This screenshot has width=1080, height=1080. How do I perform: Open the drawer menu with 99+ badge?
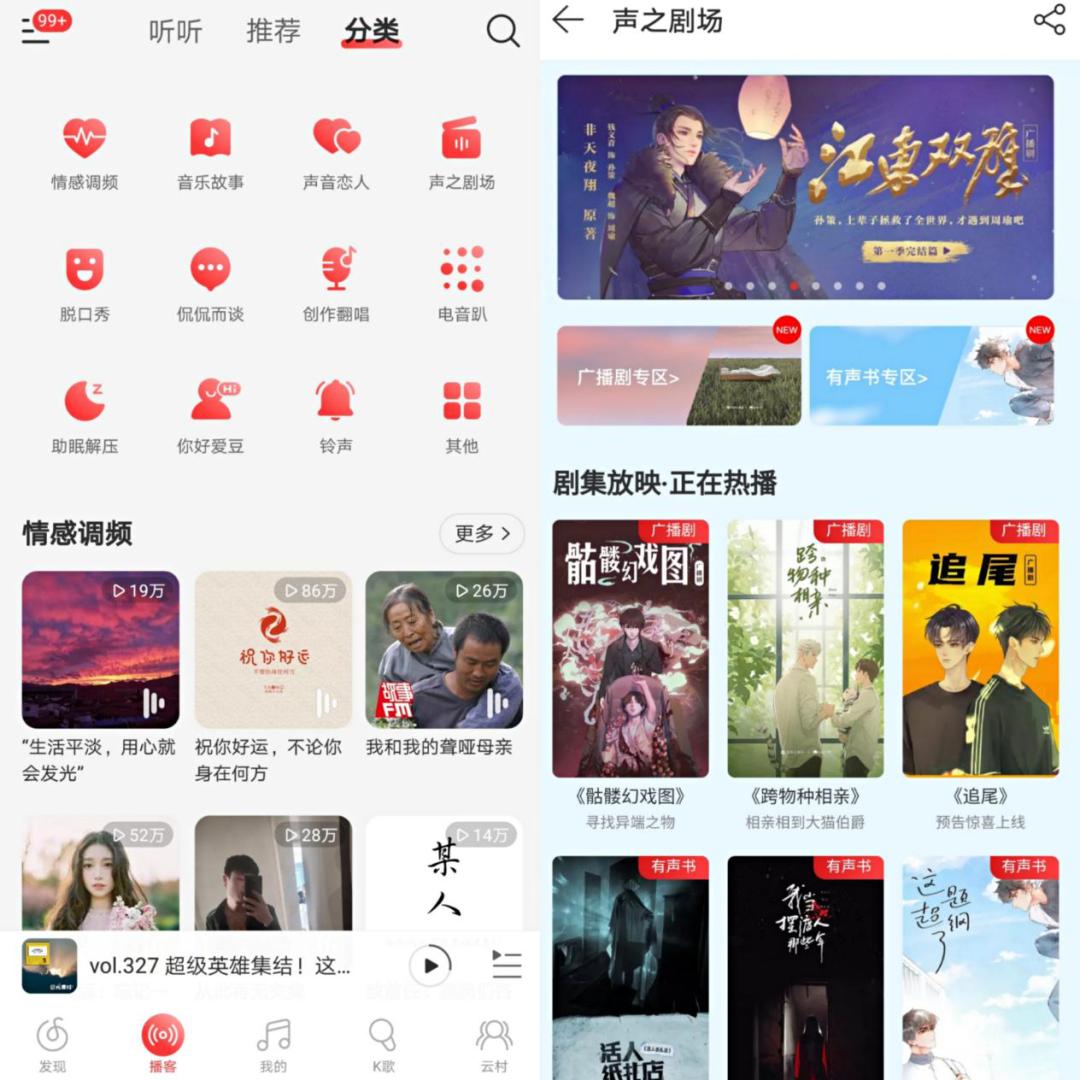[37, 31]
